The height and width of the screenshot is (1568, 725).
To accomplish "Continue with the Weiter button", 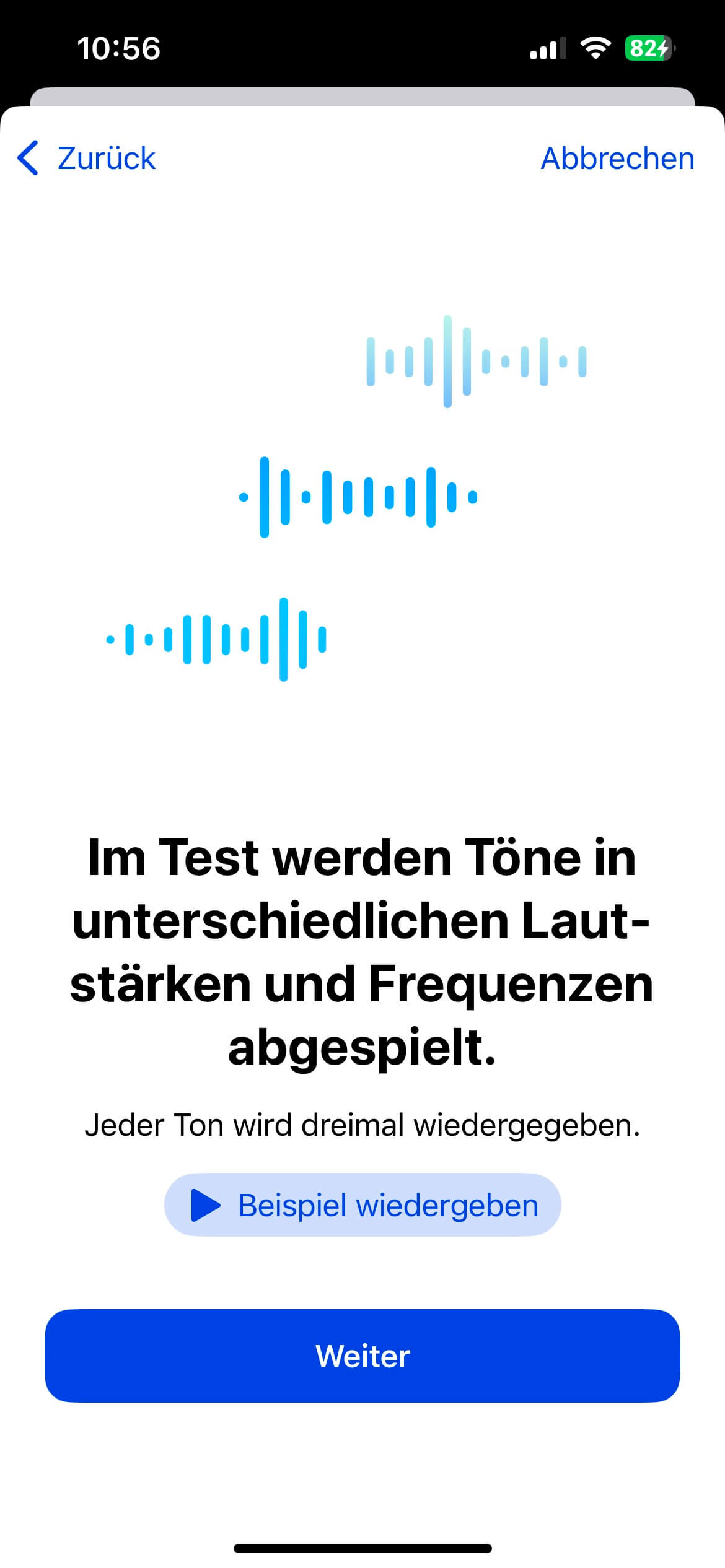I will pos(362,1356).
